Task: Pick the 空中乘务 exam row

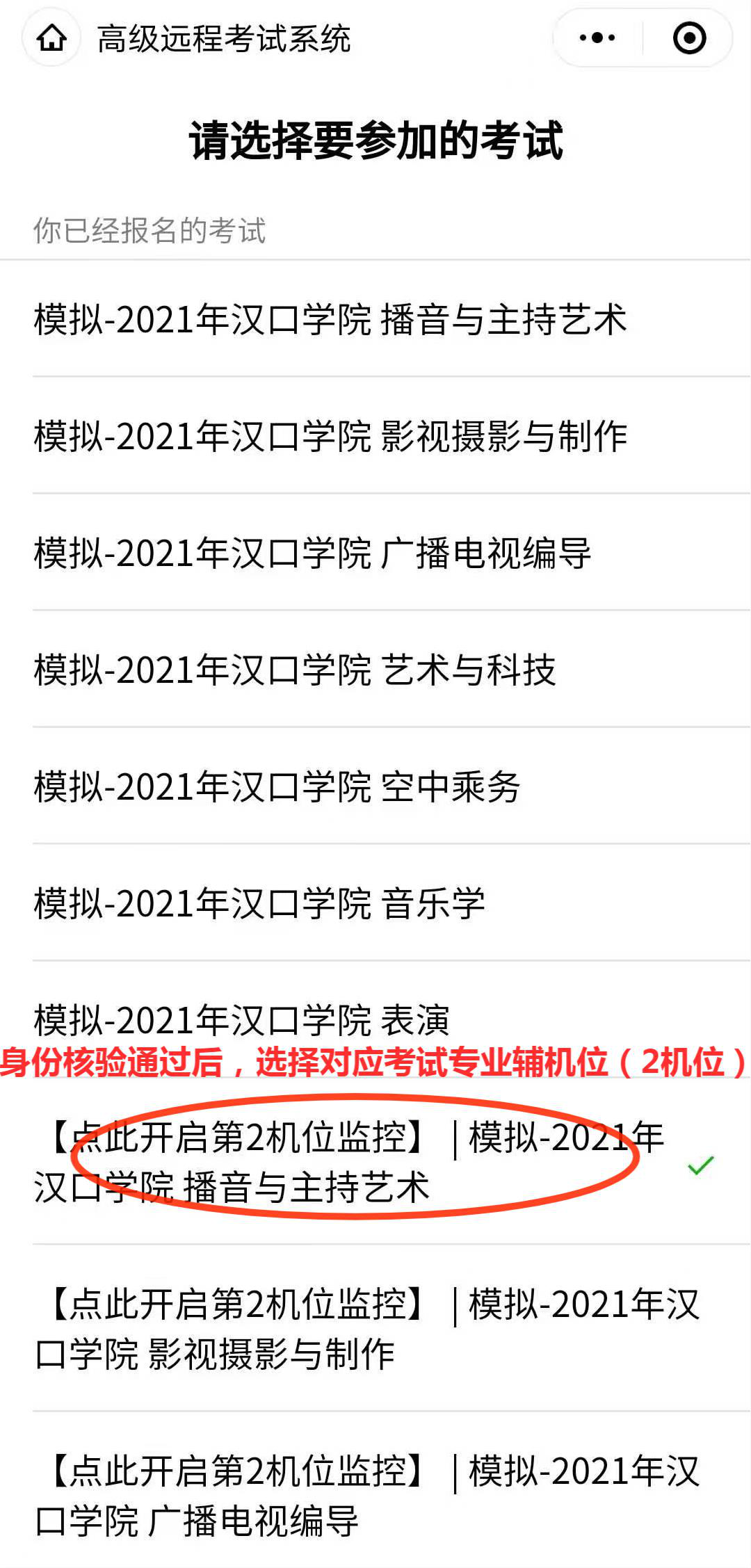Action: 277,787
